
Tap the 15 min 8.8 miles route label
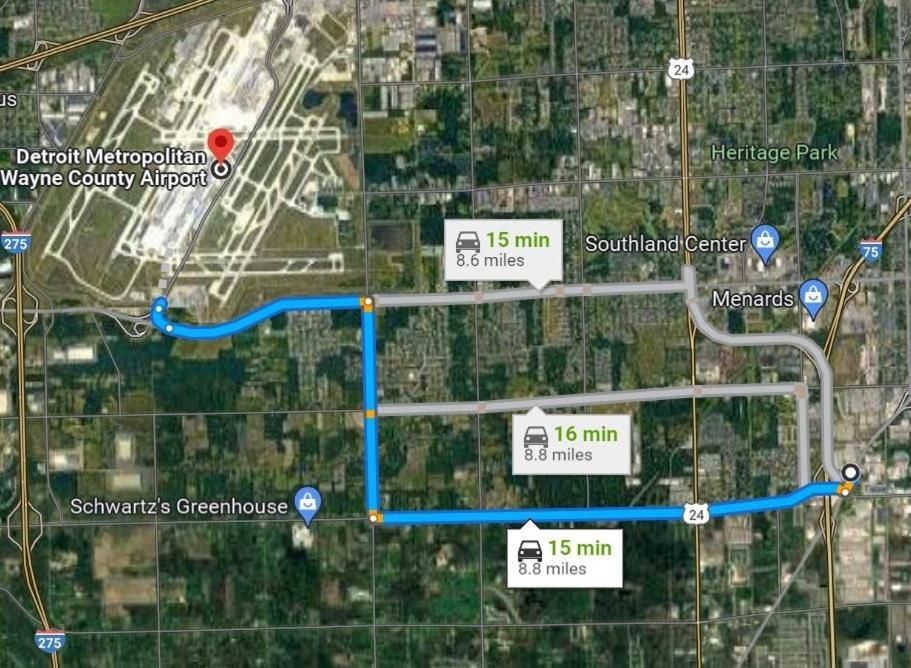565,558
